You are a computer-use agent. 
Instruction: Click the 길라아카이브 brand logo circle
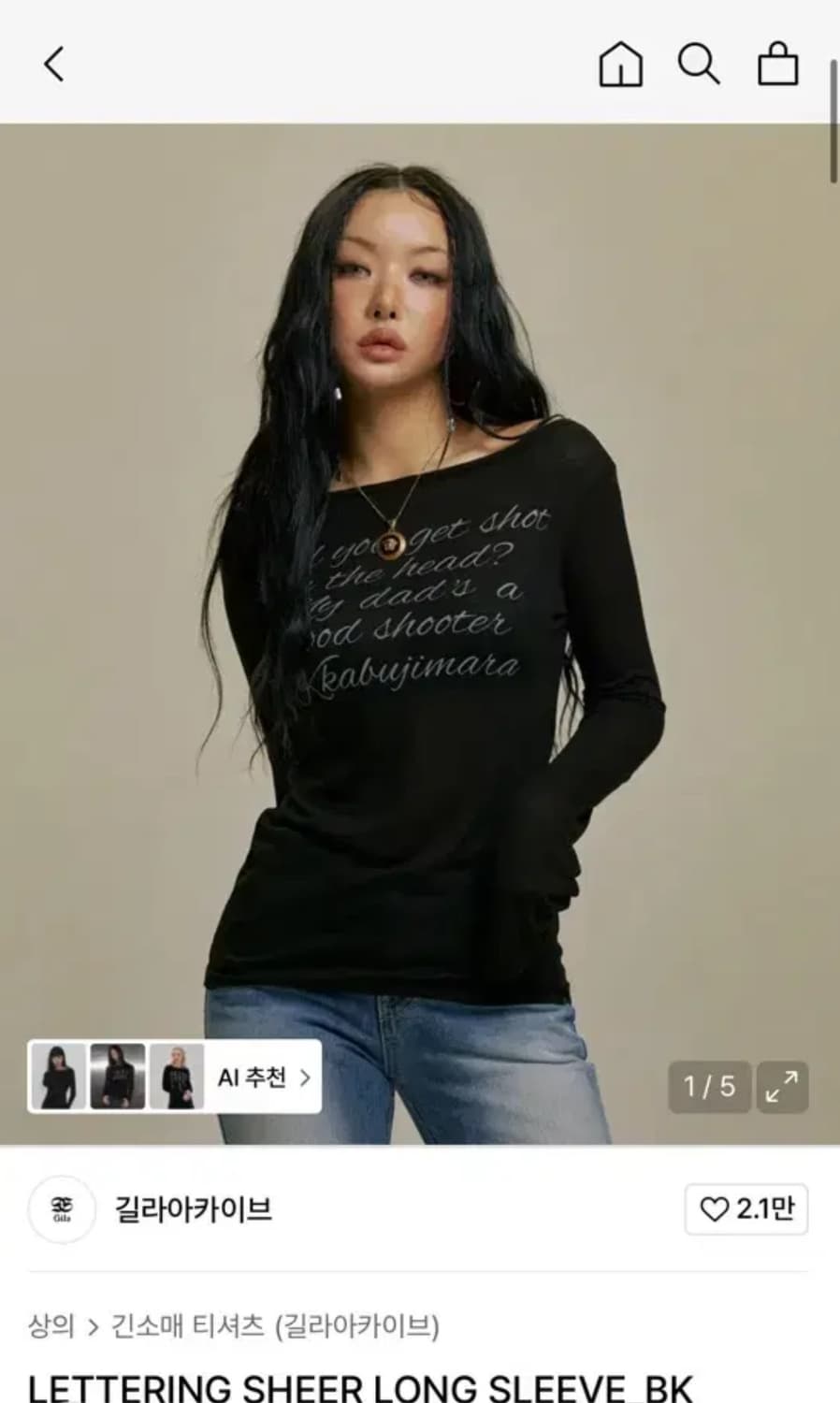(x=62, y=1209)
